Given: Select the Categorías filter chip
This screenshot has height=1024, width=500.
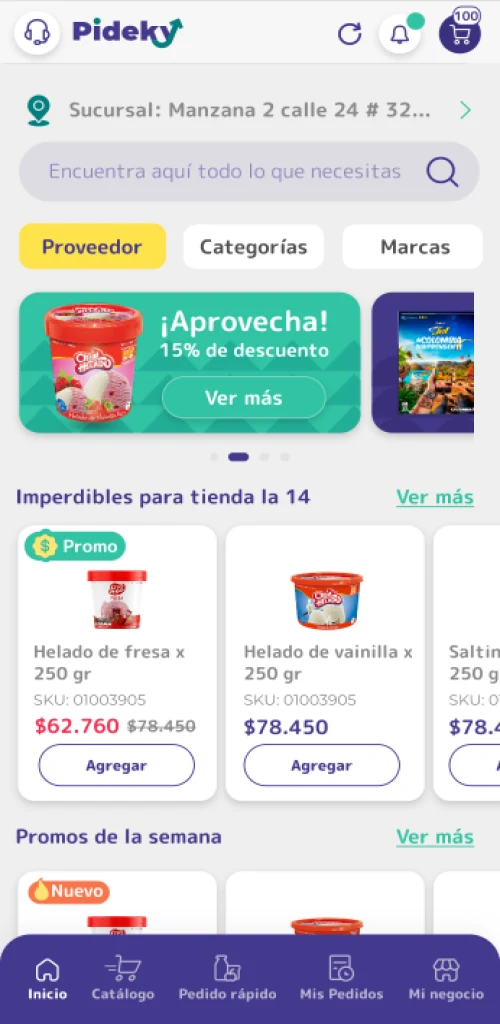Looking at the screenshot, I should point(253,247).
